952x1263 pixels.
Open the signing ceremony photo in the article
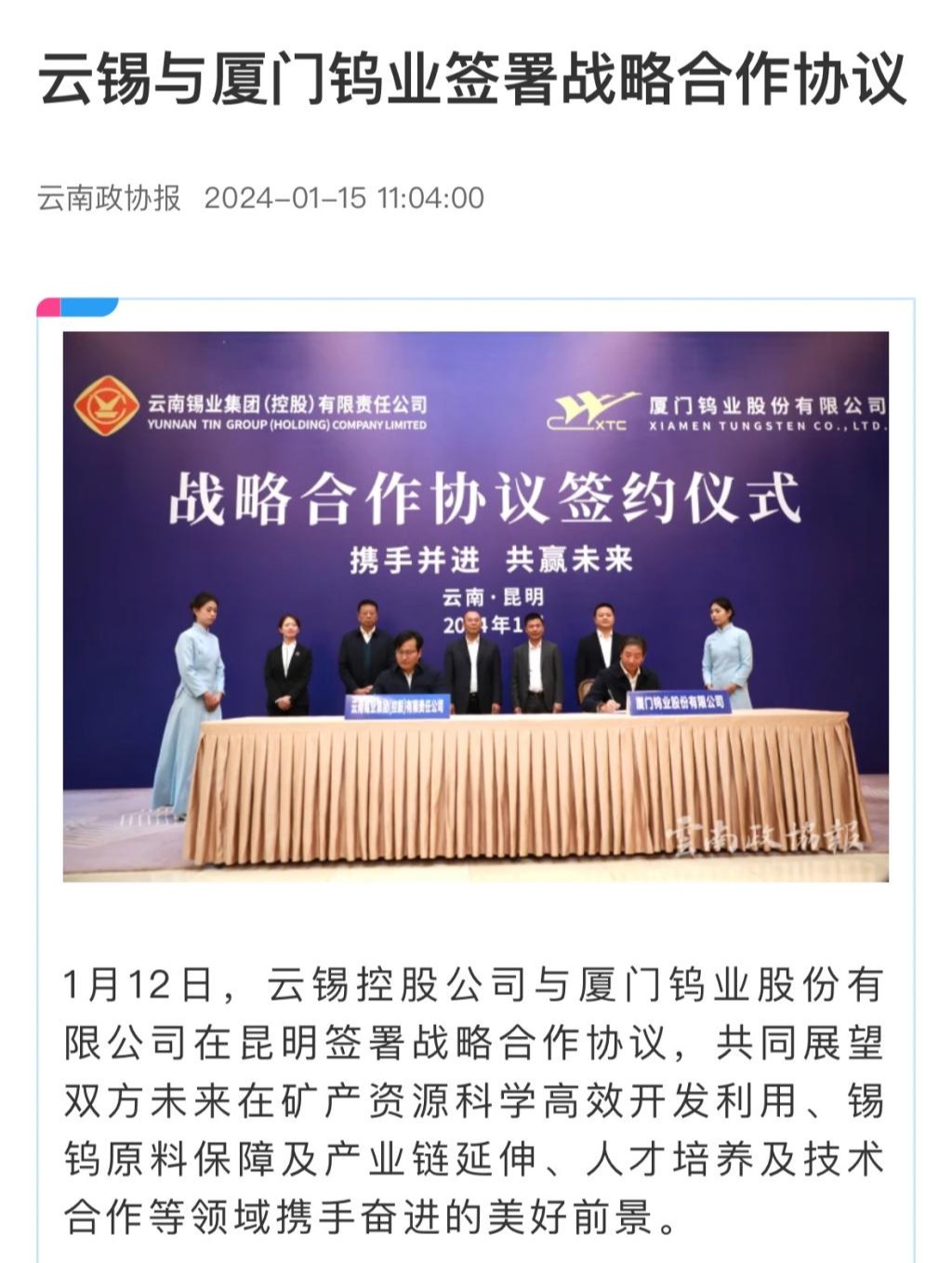tap(475, 605)
